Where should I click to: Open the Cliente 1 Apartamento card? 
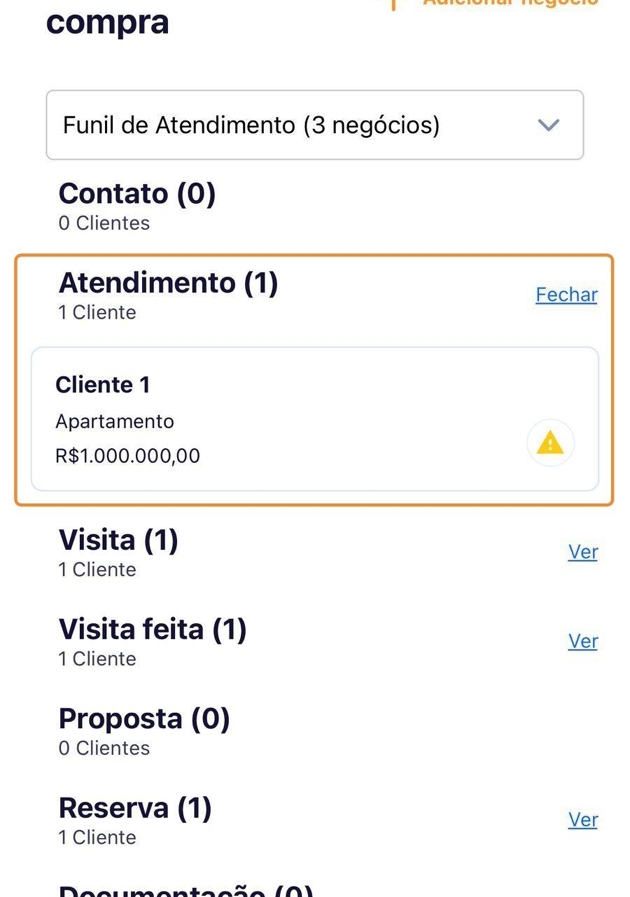pyautogui.click(x=280, y=420)
